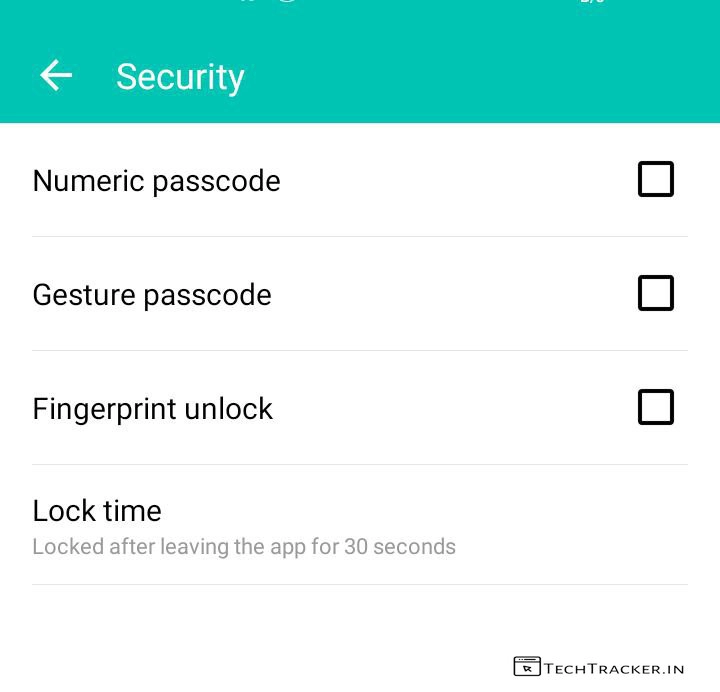The height and width of the screenshot is (692, 720).
Task: Go back from the Security screen
Action: [56, 76]
